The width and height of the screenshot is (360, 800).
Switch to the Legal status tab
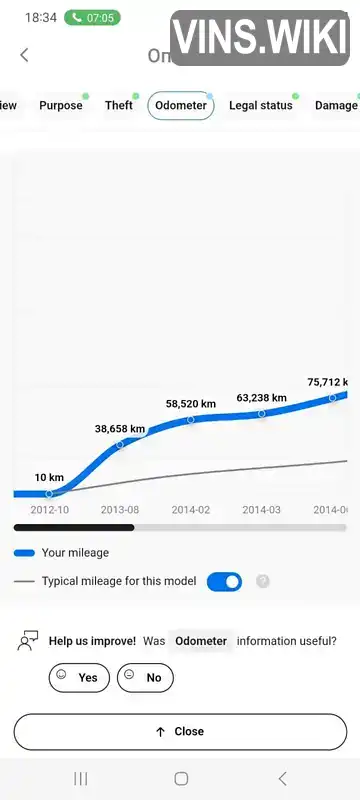pyautogui.click(x=261, y=106)
